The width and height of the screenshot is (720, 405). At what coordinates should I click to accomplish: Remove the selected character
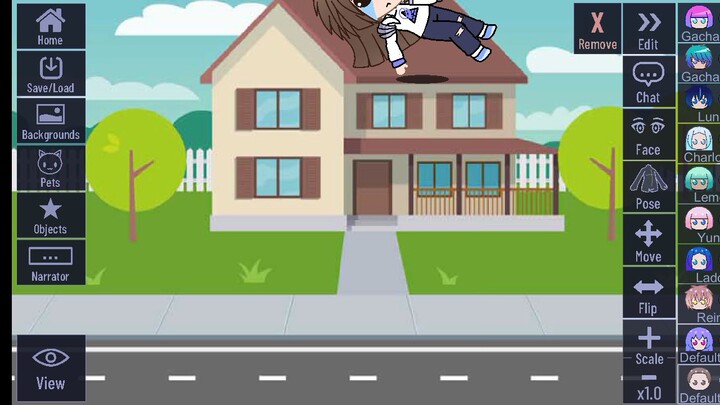[597, 29]
